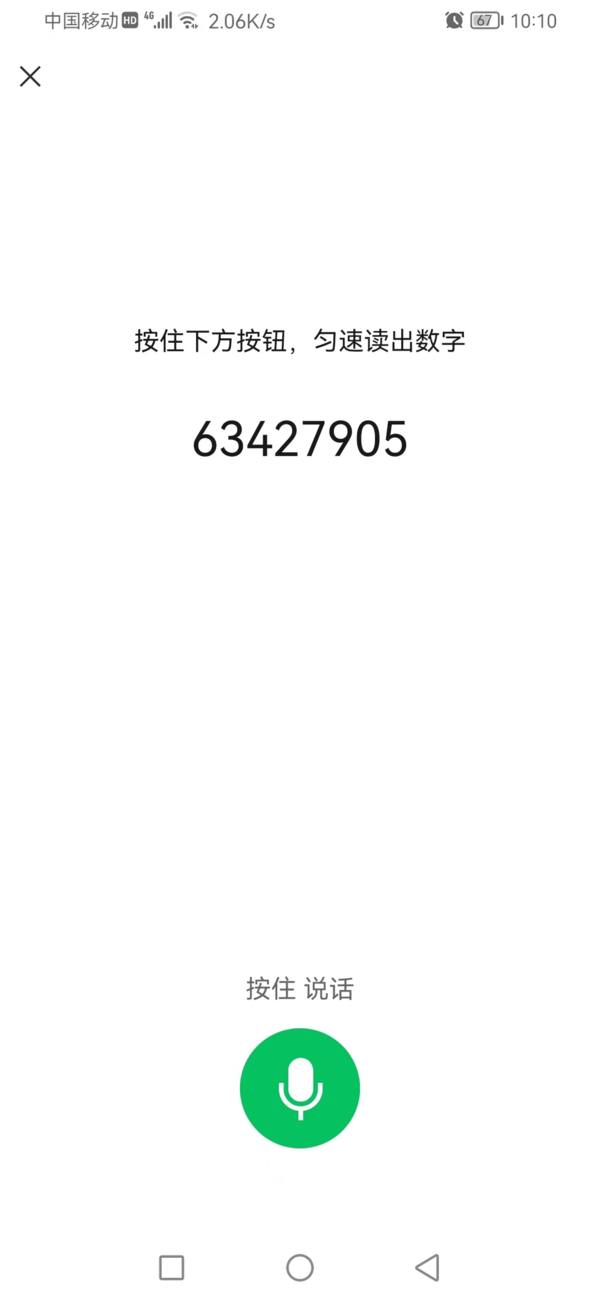Image resolution: width=600 pixels, height=1300 pixels.
Task: Close the voice verification screen
Action: coord(30,76)
